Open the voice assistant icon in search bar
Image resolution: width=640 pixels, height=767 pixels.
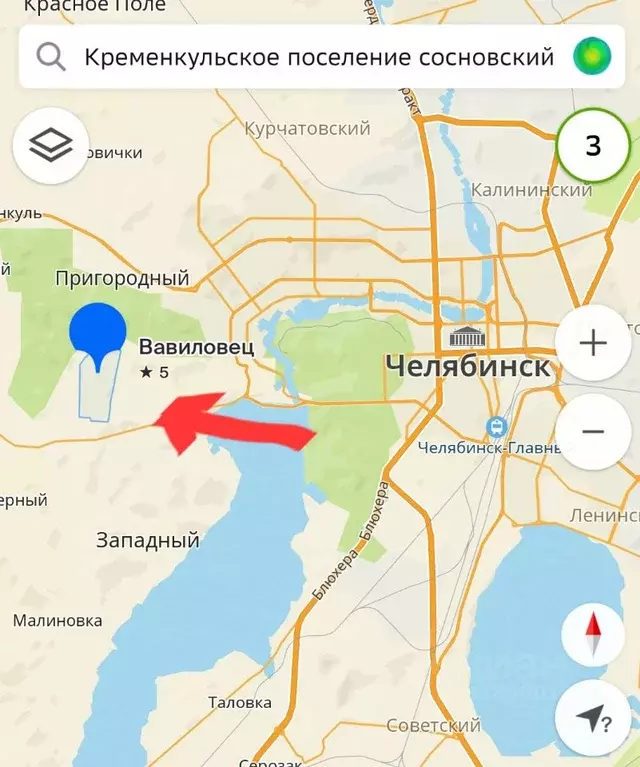[x=591, y=56]
